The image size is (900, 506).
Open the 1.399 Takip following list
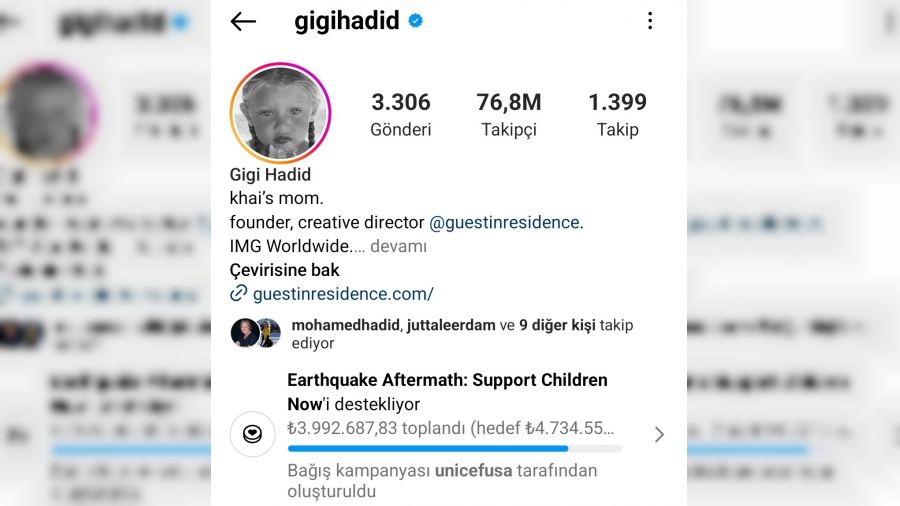click(x=617, y=114)
